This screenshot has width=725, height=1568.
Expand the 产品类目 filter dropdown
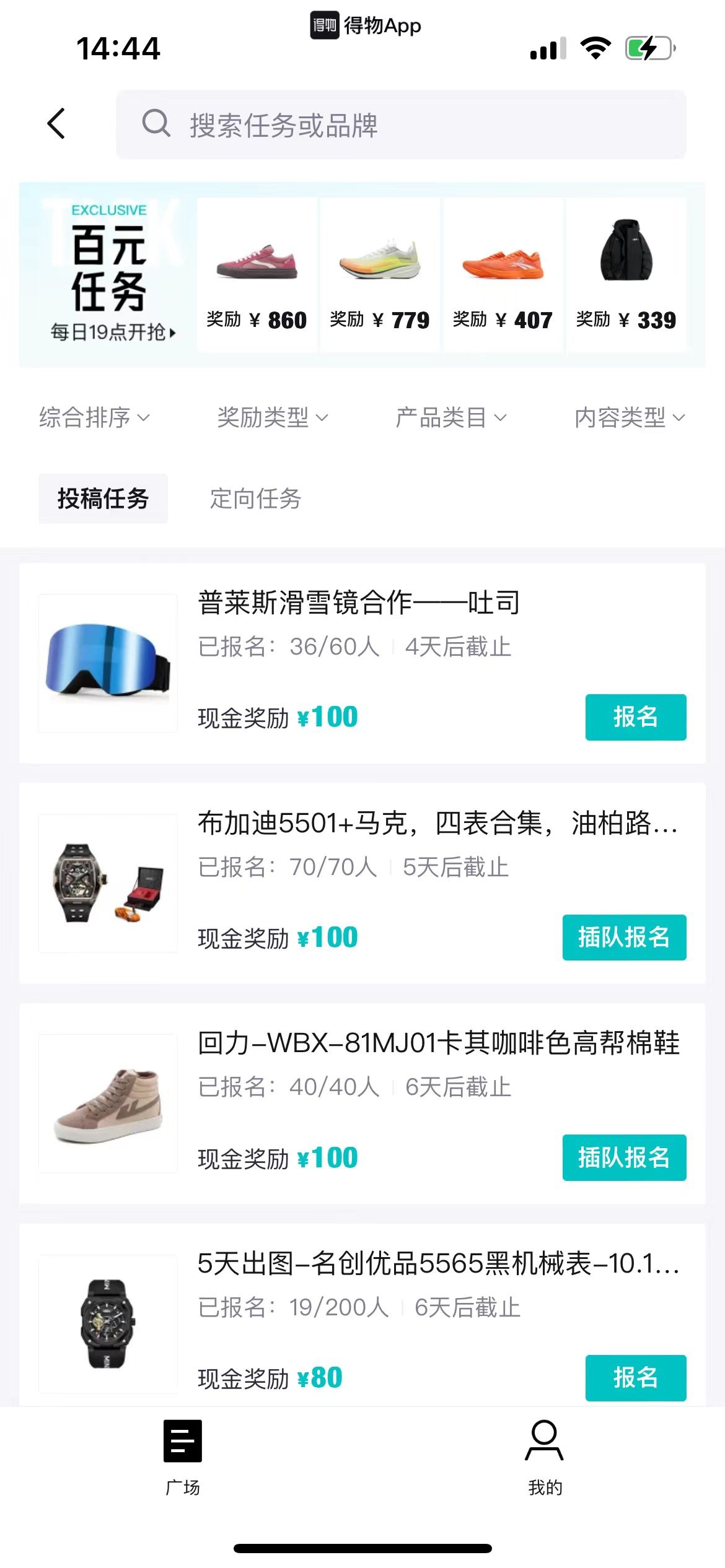450,417
